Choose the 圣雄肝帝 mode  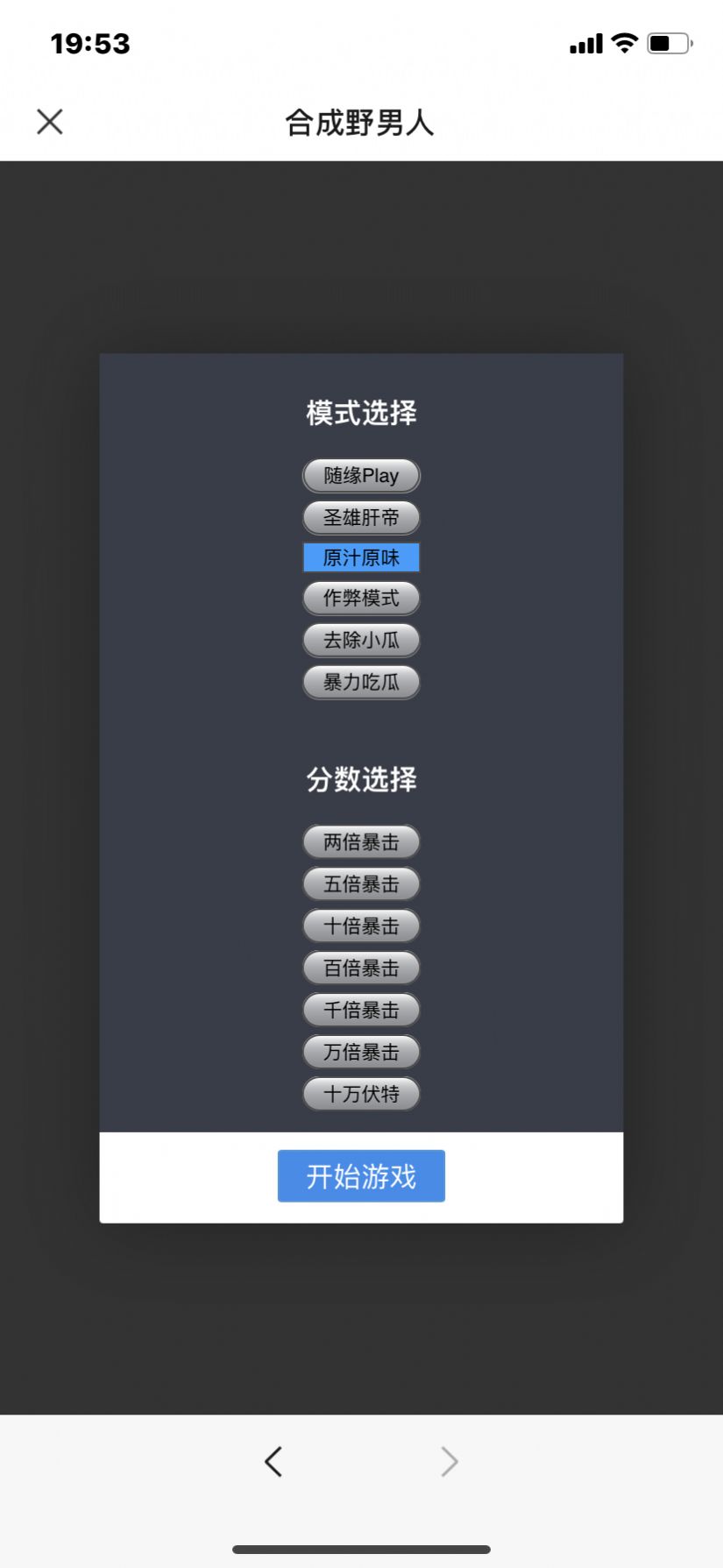click(x=361, y=517)
